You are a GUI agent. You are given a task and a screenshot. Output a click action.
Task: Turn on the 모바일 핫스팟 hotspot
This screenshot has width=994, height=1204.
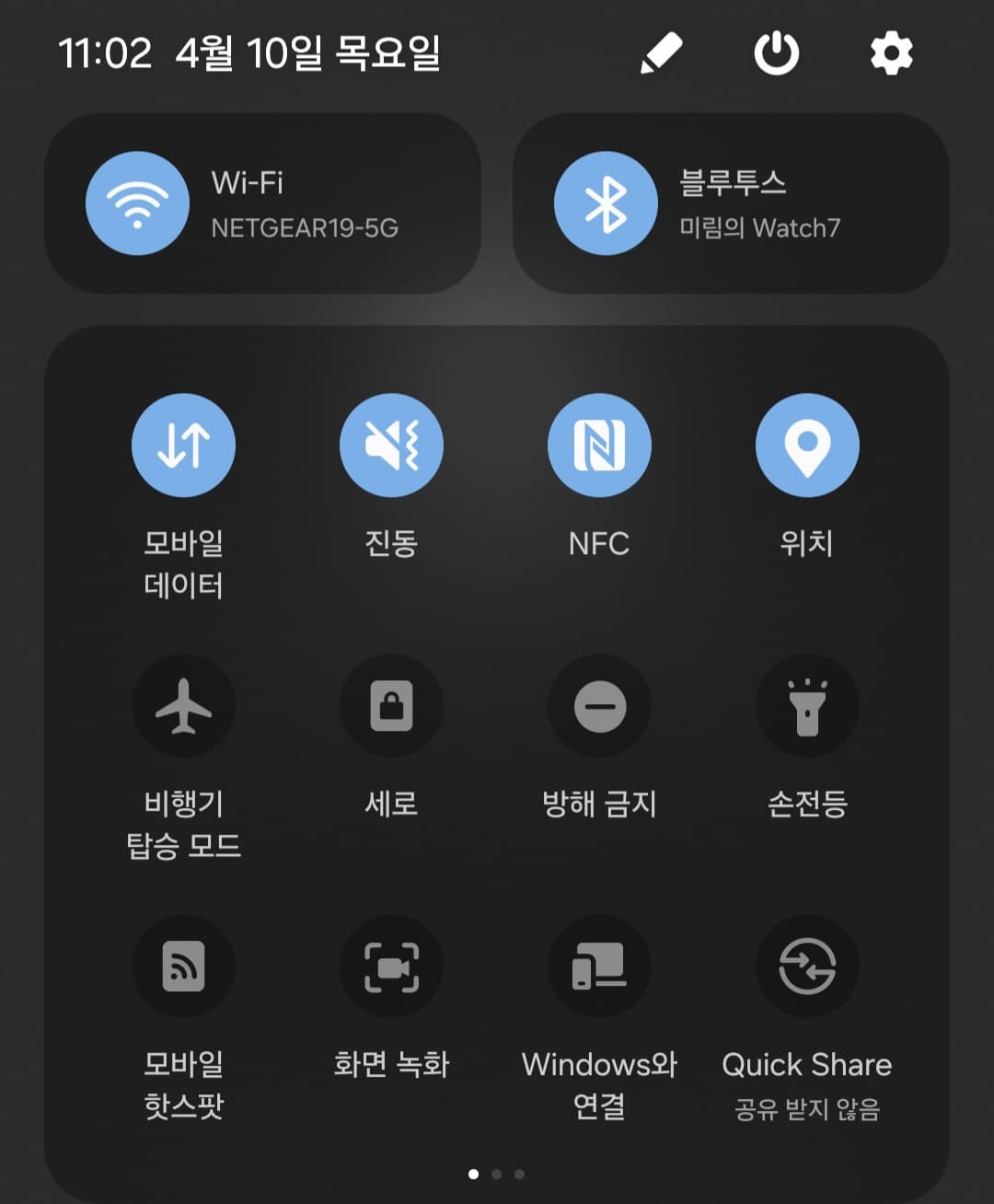183,967
